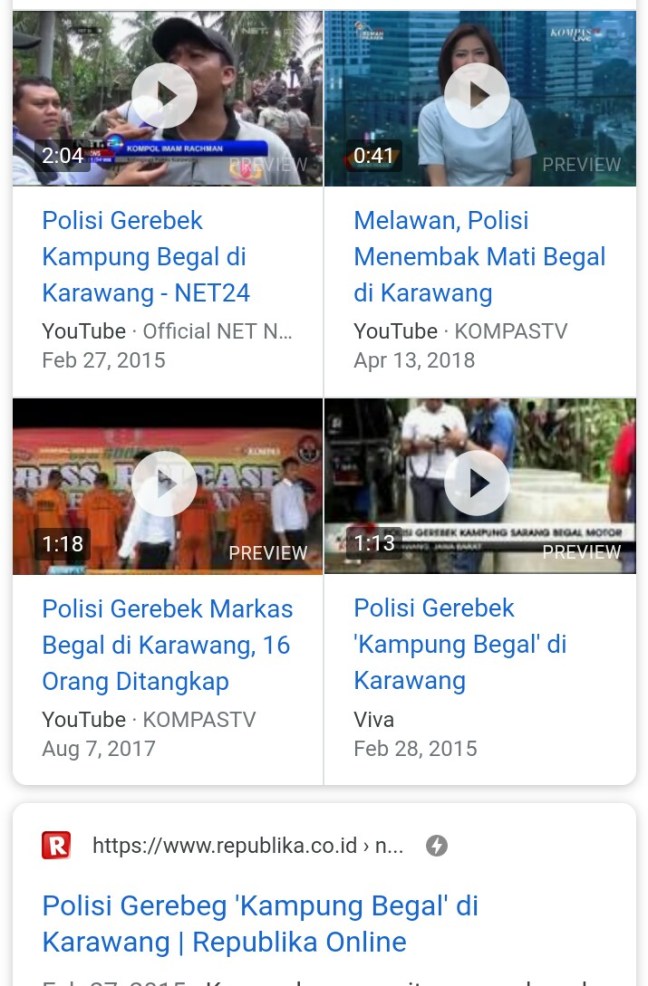The width and height of the screenshot is (648, 986).
Task: Open 'Polisi Gerebek Kampung Begal di Karawang - NET24'
Action: pyautogui.click(x=146, y=257)
